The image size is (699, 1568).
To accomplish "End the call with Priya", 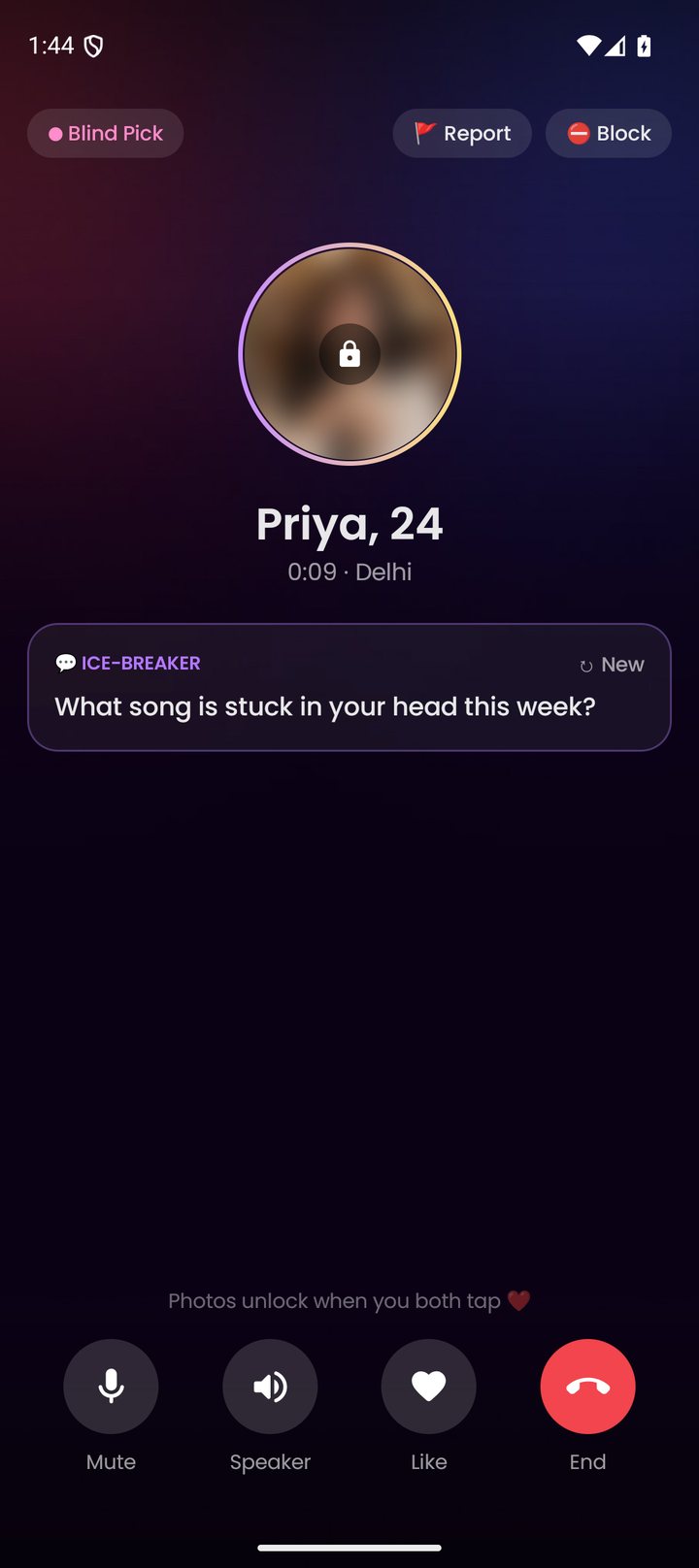I will [x=587, y=1387].
